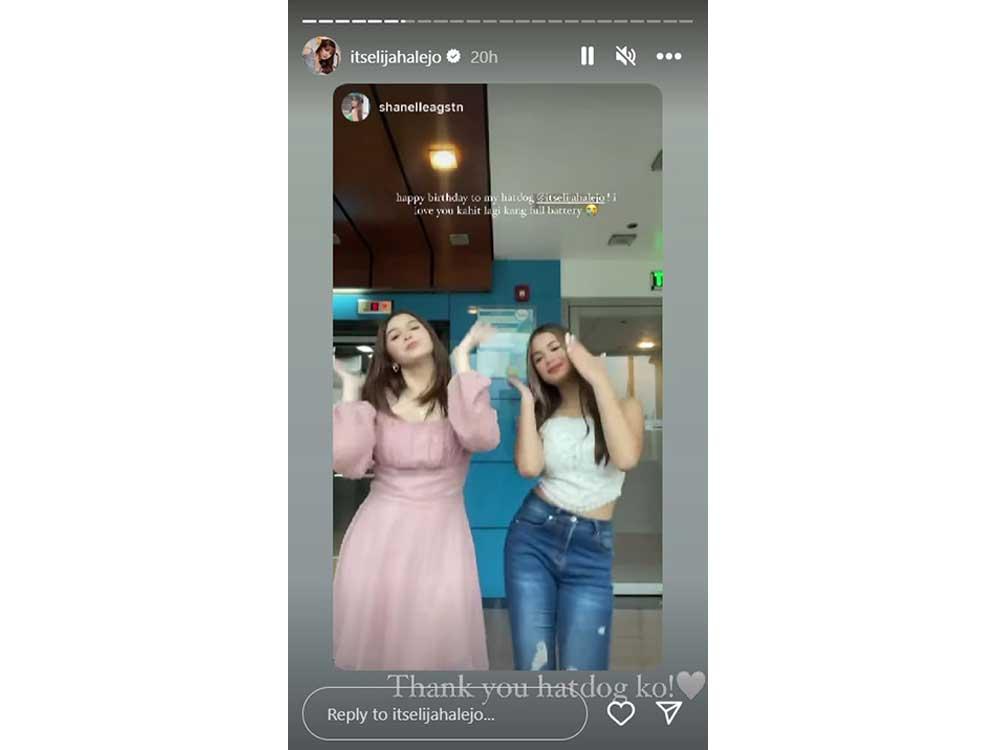This screenshot has width=1000, height=750.
Task: Share the story via paper plane icon
Action: (669, 712)
